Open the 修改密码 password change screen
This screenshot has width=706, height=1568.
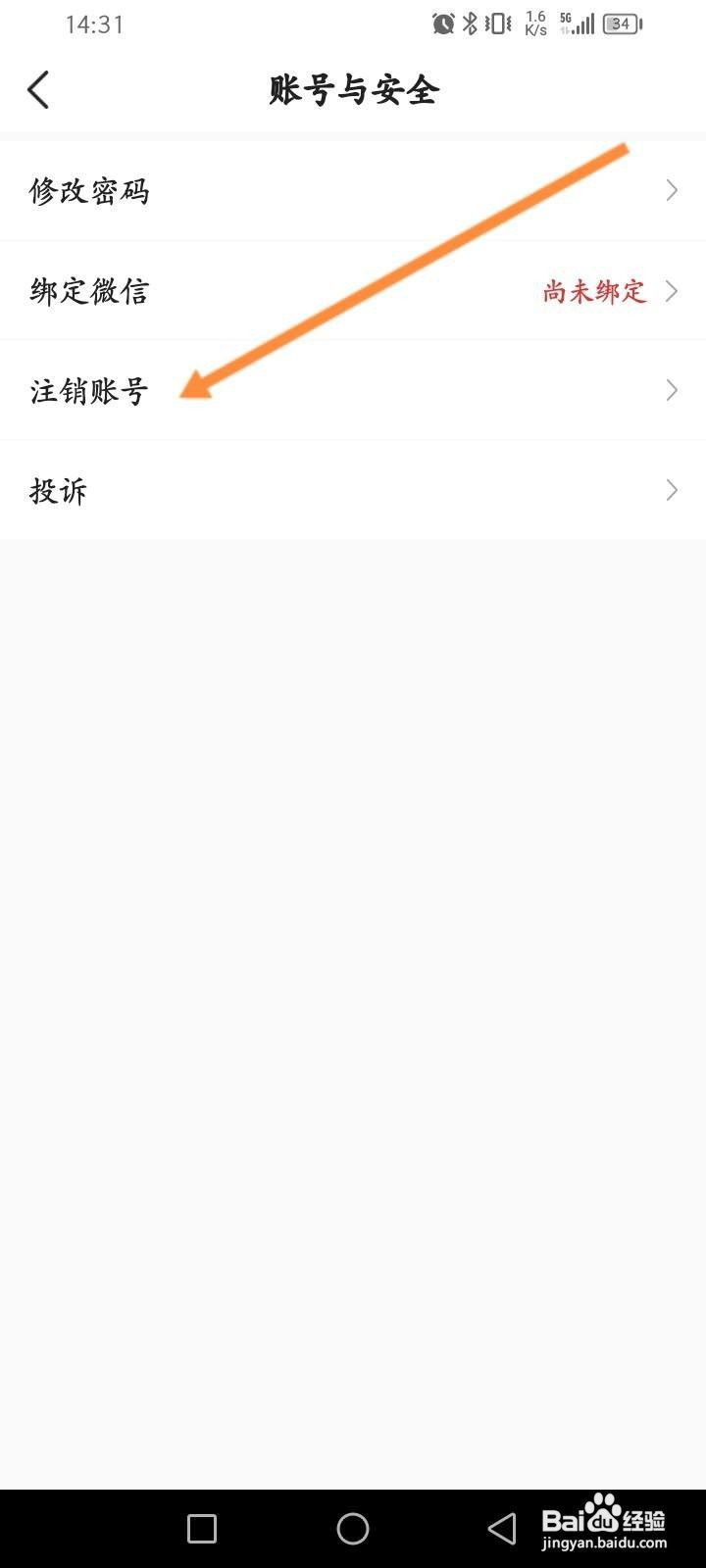[91, 190]
